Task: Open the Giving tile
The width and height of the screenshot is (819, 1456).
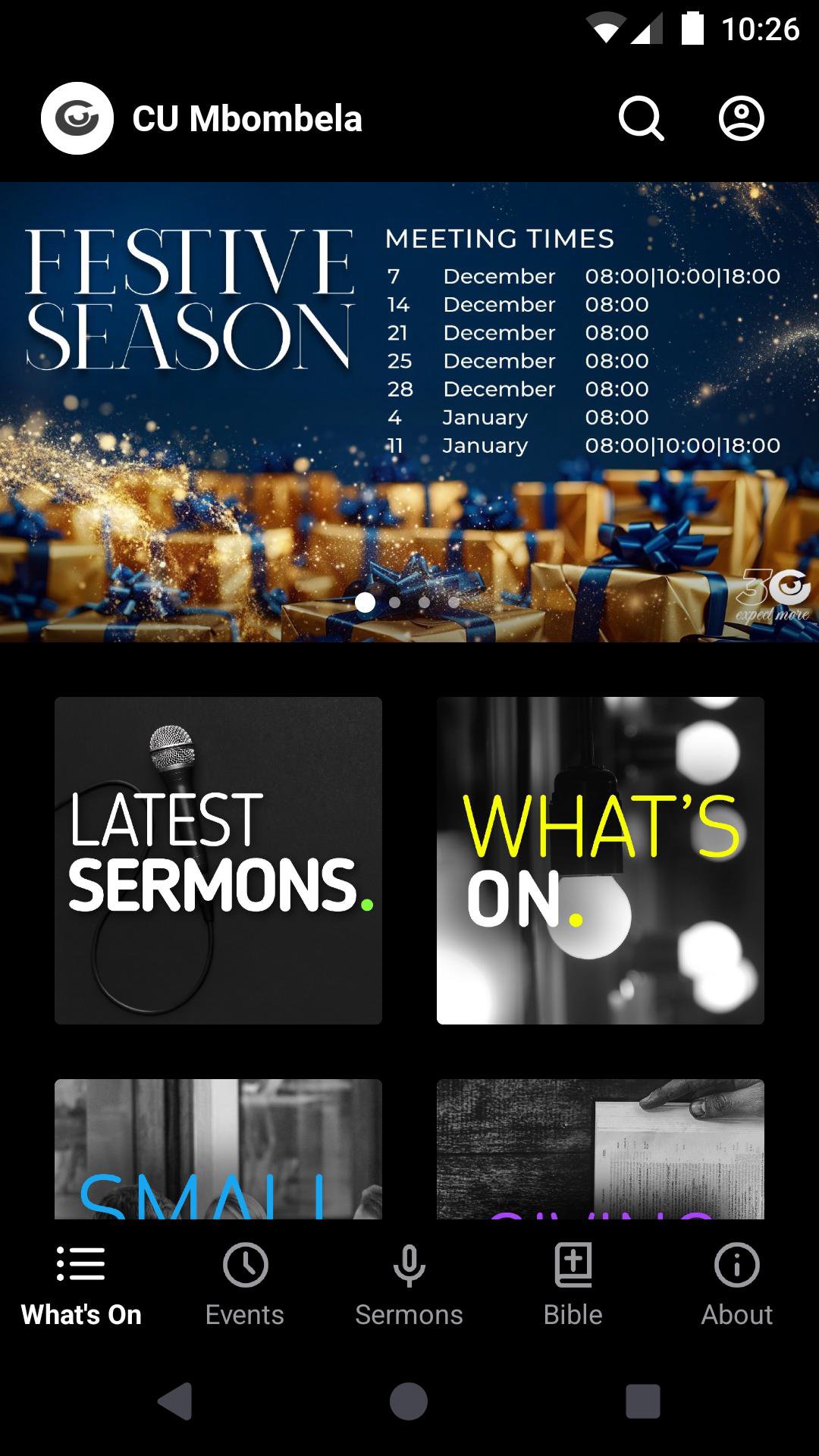Action: [601, 1150]
